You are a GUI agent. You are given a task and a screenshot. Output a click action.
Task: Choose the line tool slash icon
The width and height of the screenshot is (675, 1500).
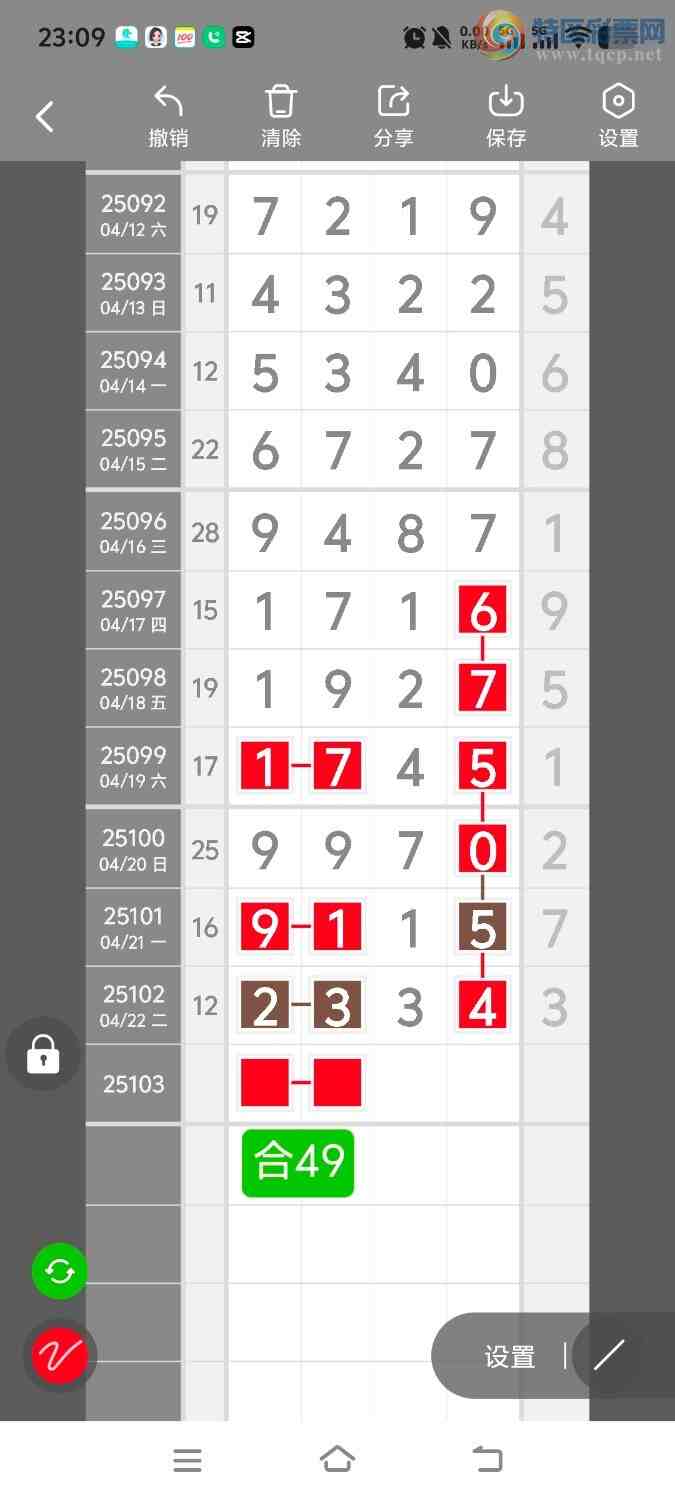[608, 1355]
